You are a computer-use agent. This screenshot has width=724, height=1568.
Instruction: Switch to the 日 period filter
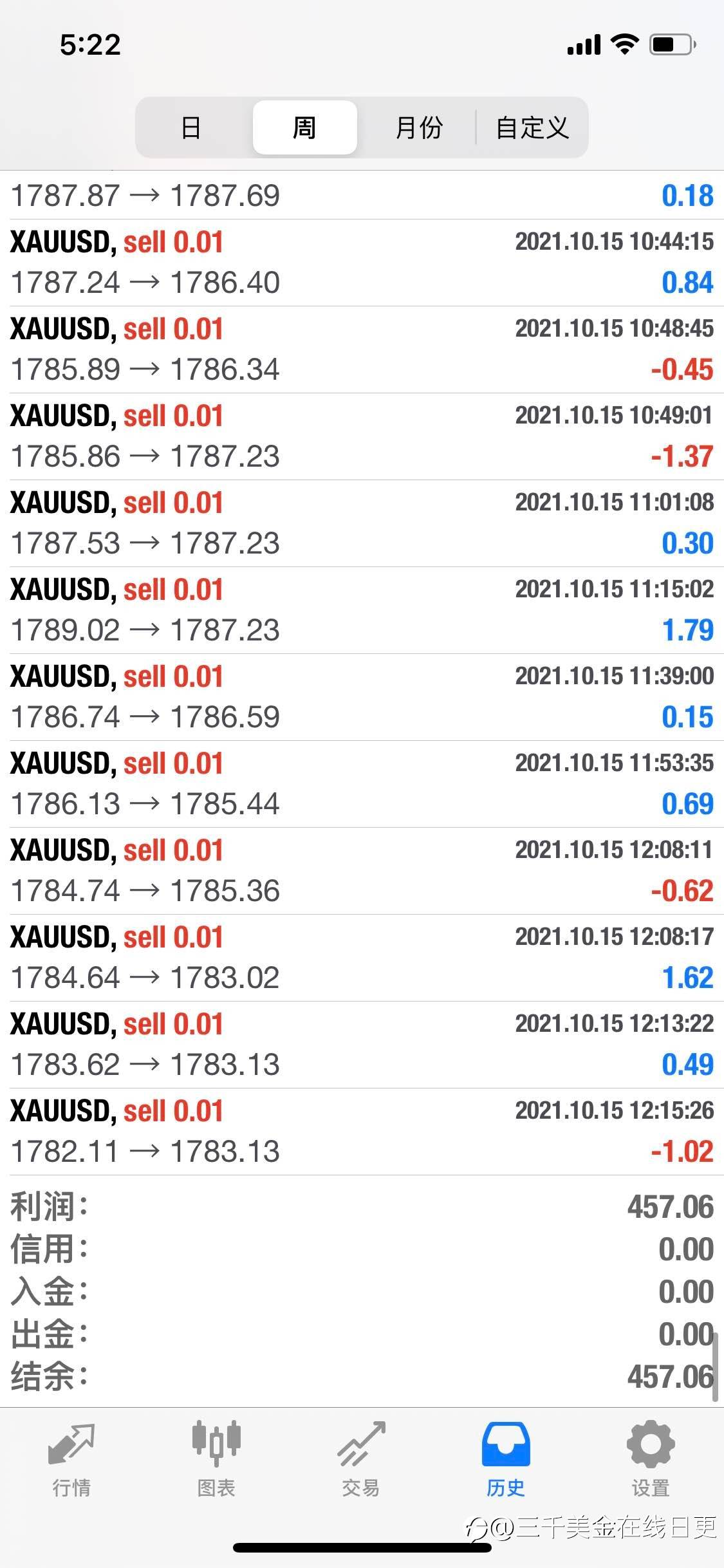pyautogui.click(x=191, y=127)
